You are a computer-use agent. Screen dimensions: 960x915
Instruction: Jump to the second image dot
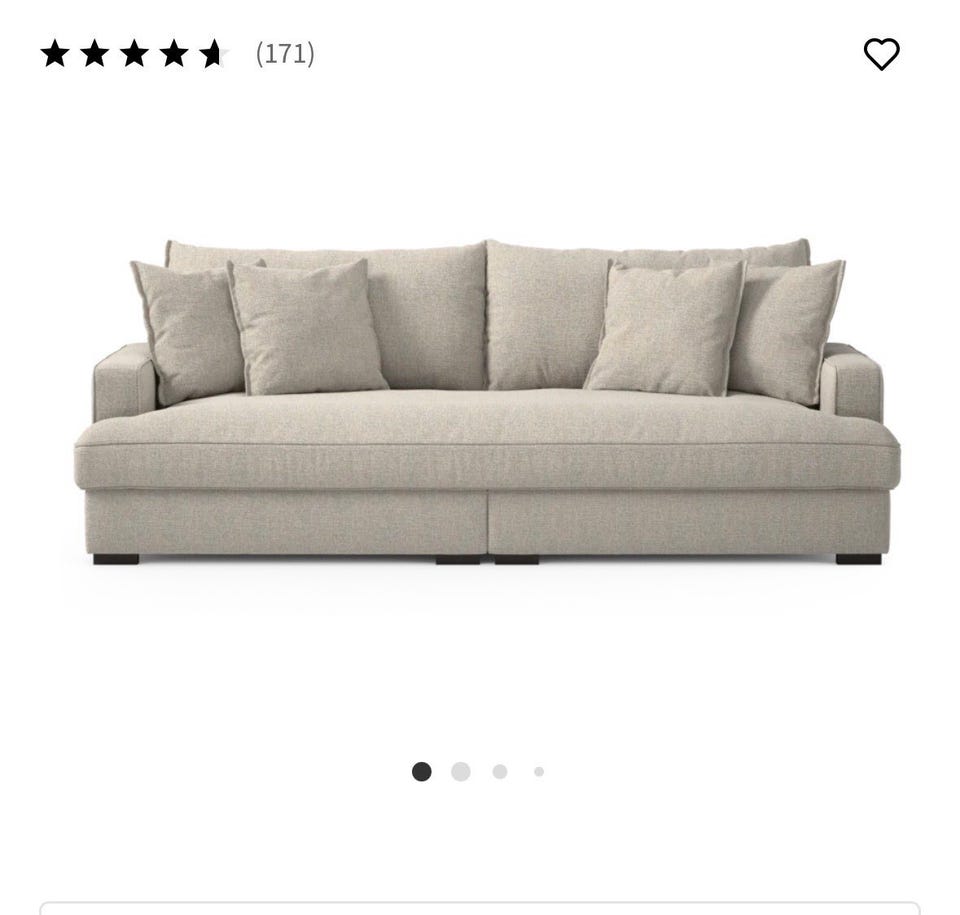460,771
